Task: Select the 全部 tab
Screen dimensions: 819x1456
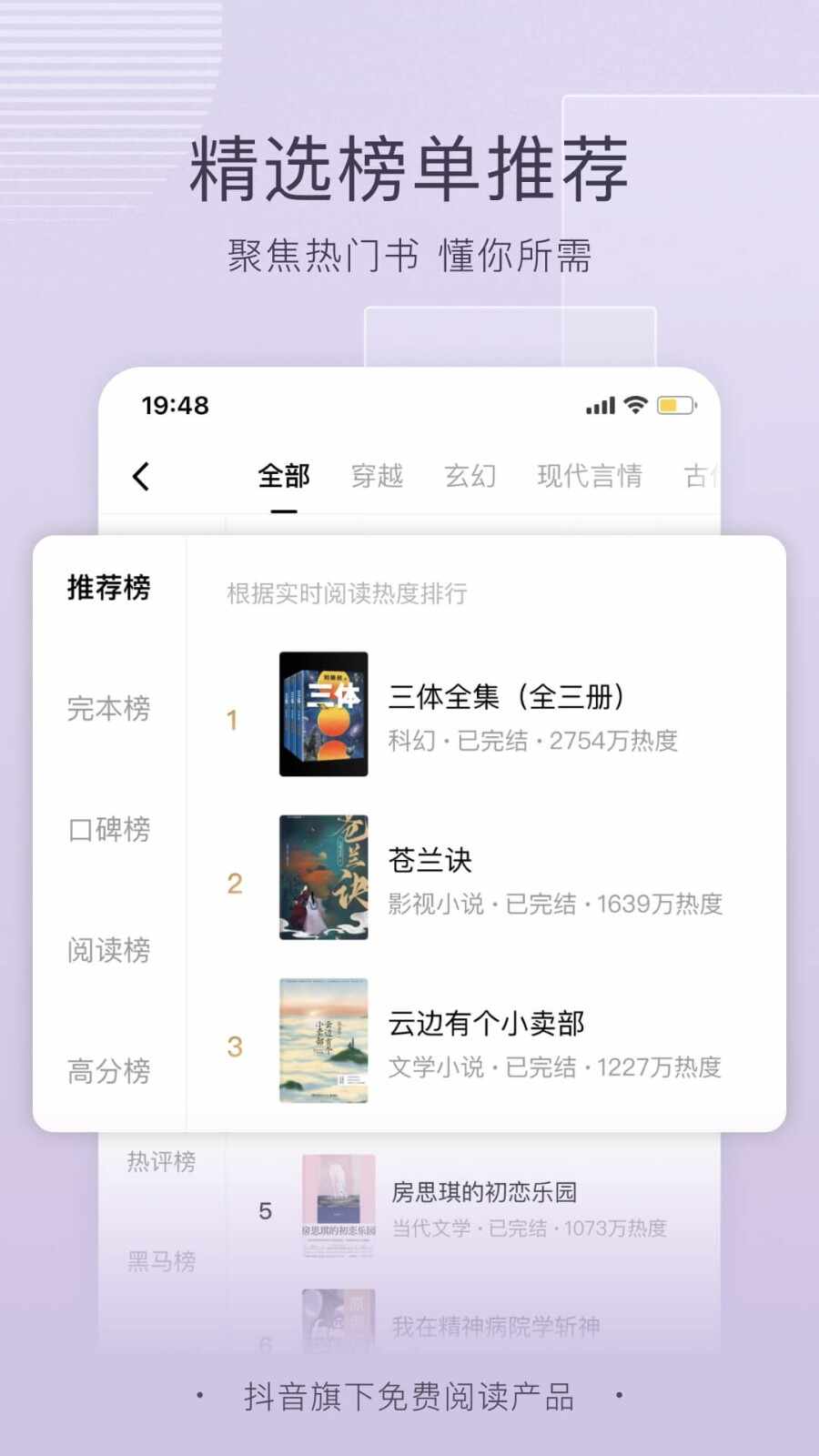Action: coord(285,476)
